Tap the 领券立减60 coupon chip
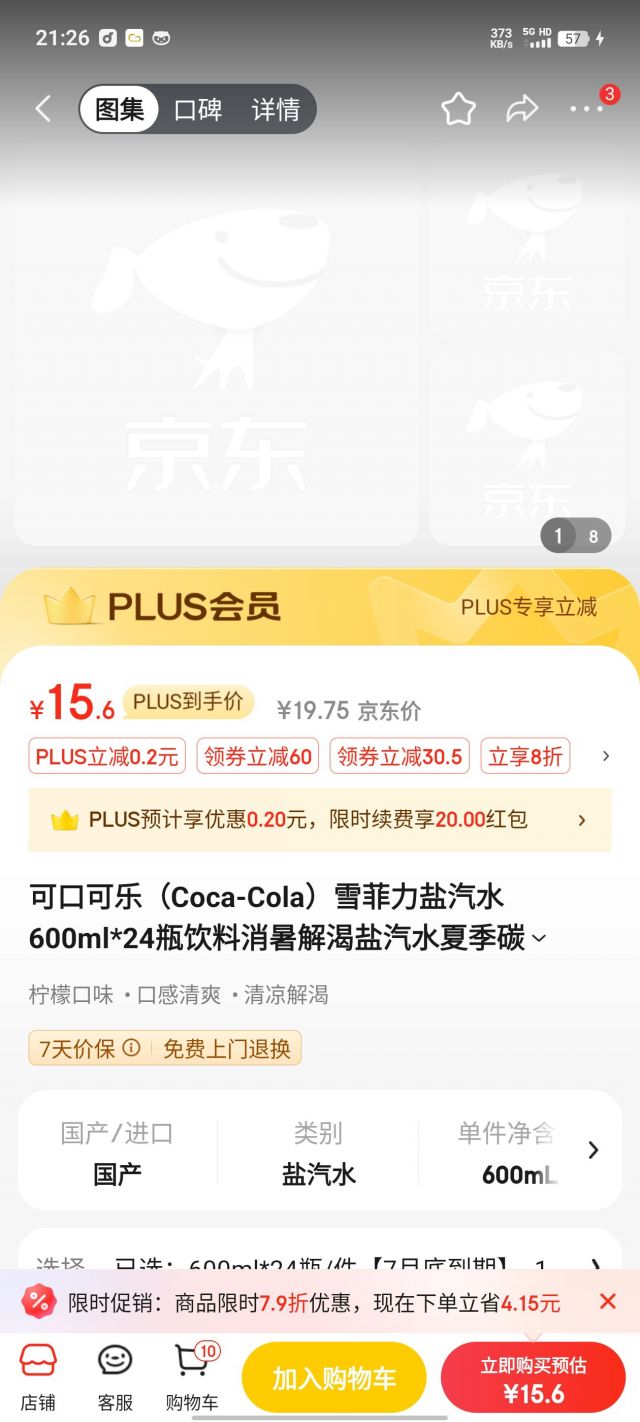This screenshot has height=1422, width=640. point(258,757)
